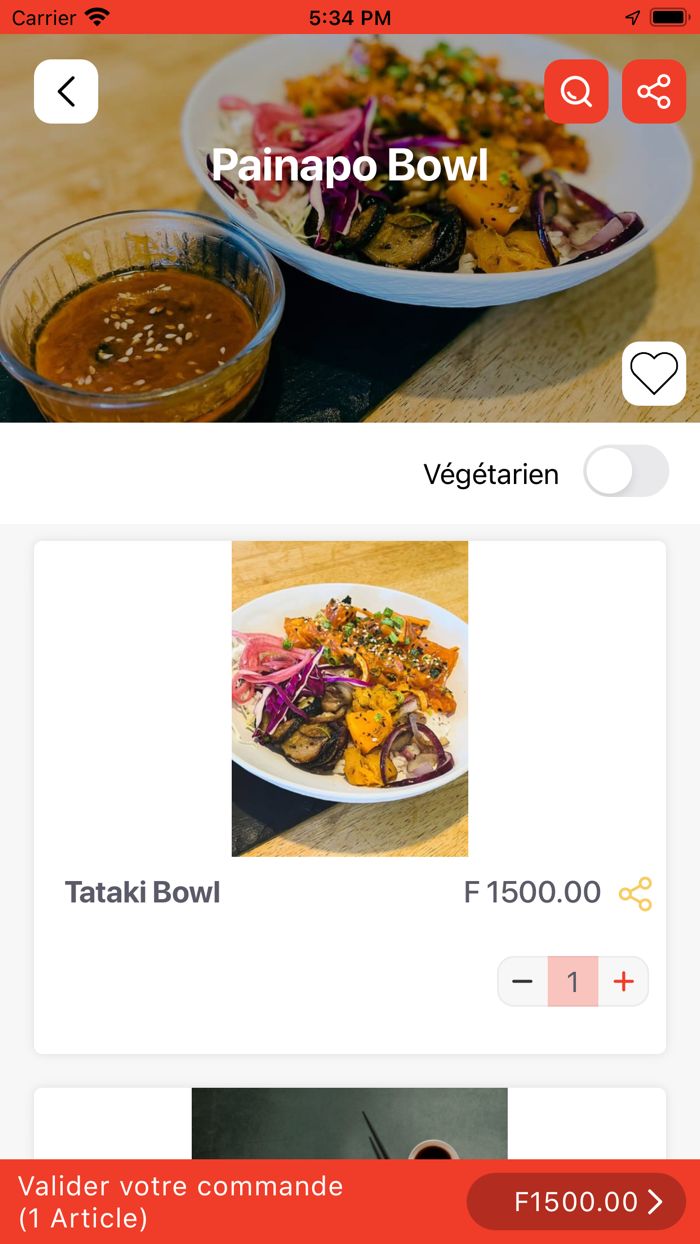700x1244 pixels.
Task: Decrease Tataki Bowl quantity by one
Action: click(522, 981)
